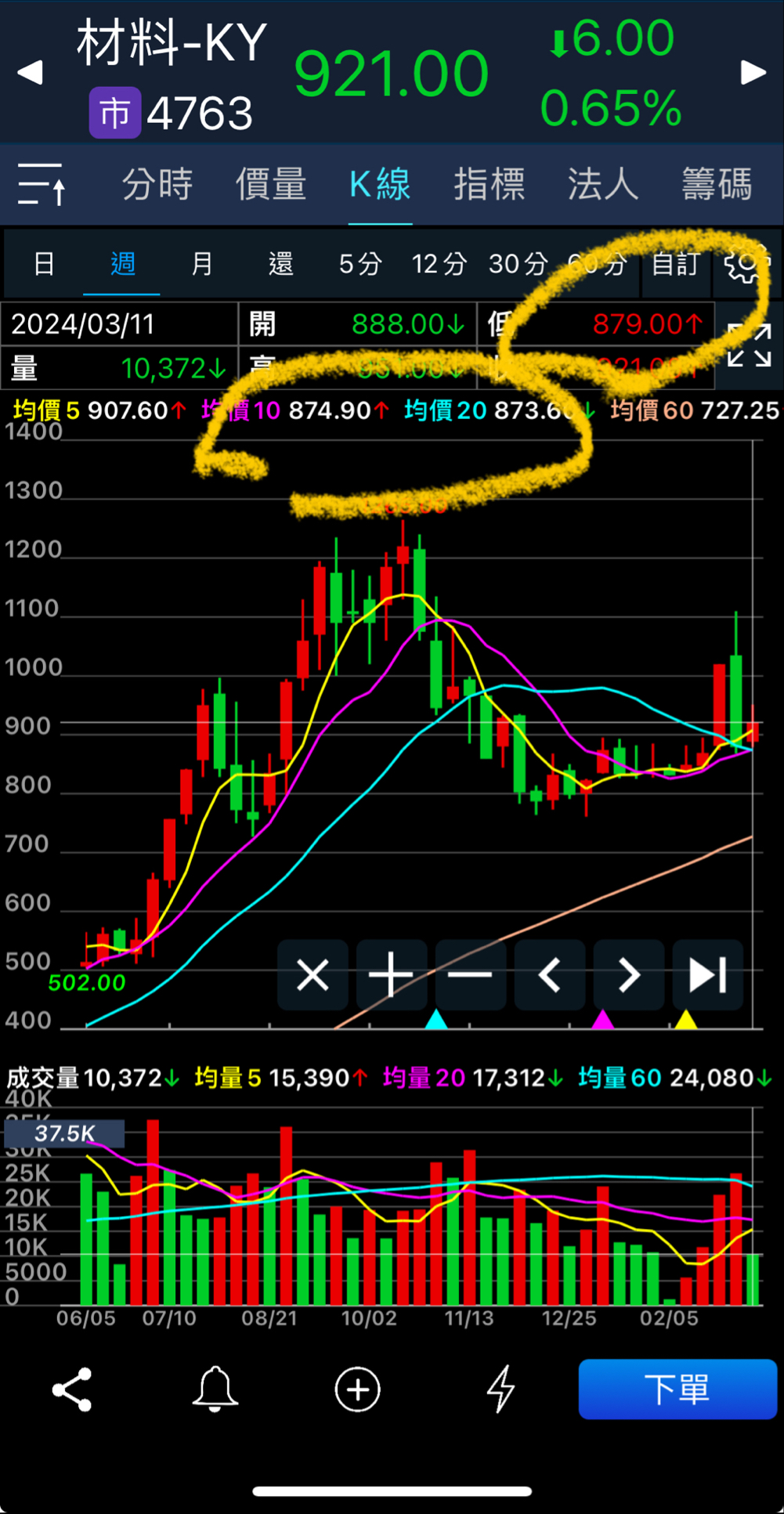784x1514 pixels.
Task: Zoom in the chart with plus
Action: point(391,975)
